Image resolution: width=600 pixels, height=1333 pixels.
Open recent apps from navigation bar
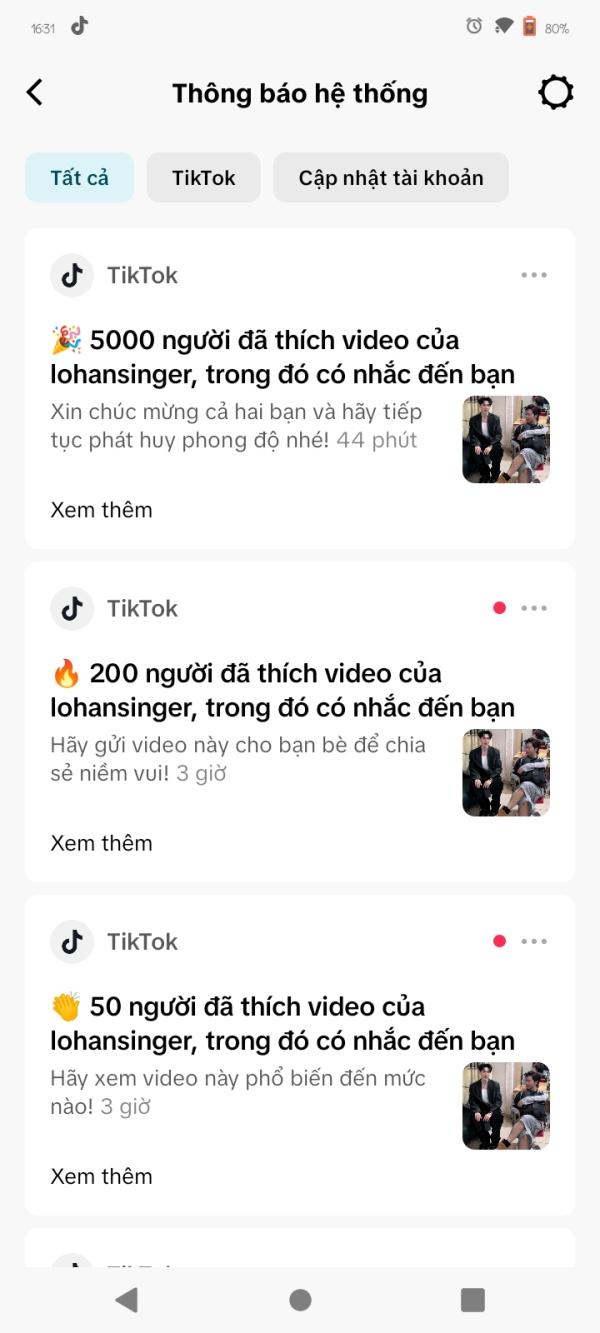[472, 1299]
